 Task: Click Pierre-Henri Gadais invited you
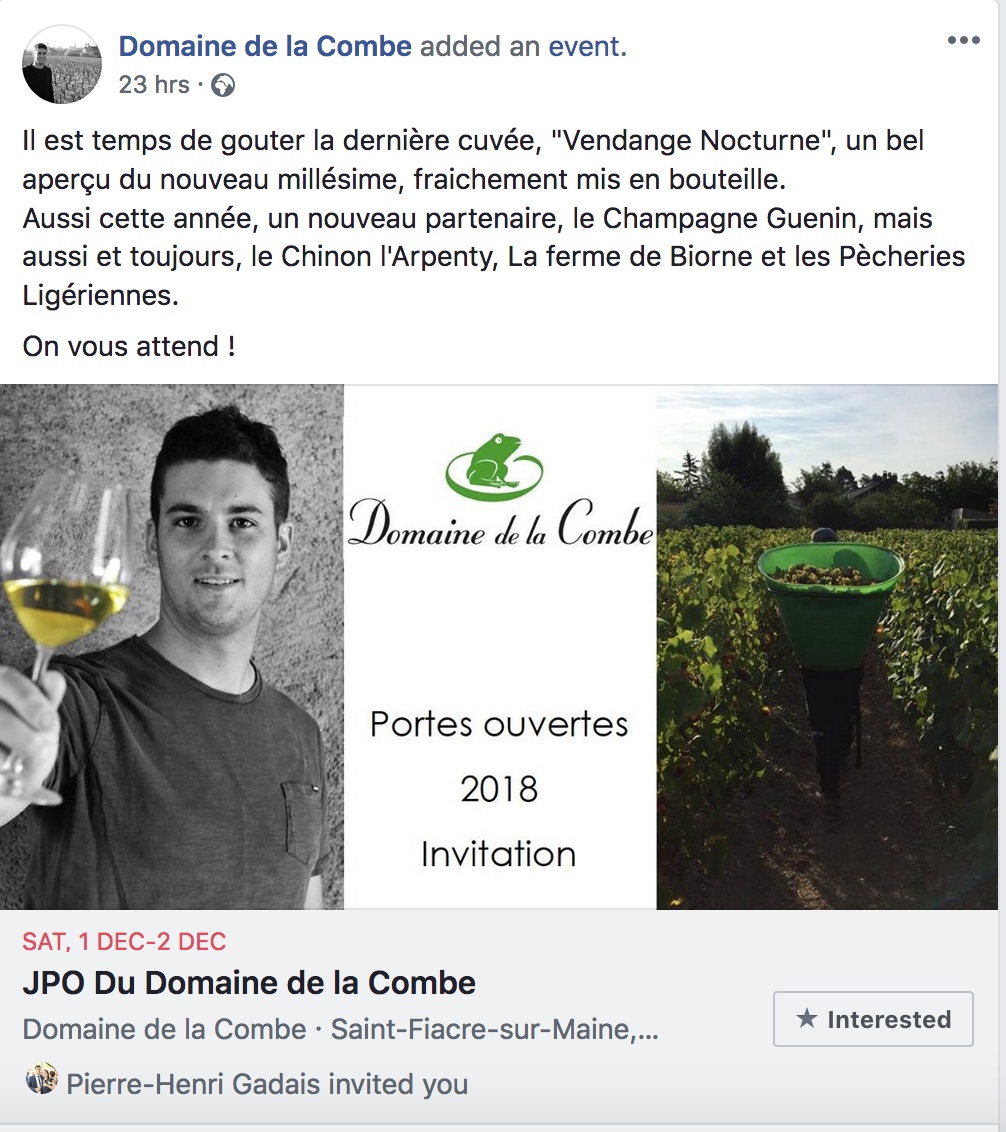tap(265, 1083)
